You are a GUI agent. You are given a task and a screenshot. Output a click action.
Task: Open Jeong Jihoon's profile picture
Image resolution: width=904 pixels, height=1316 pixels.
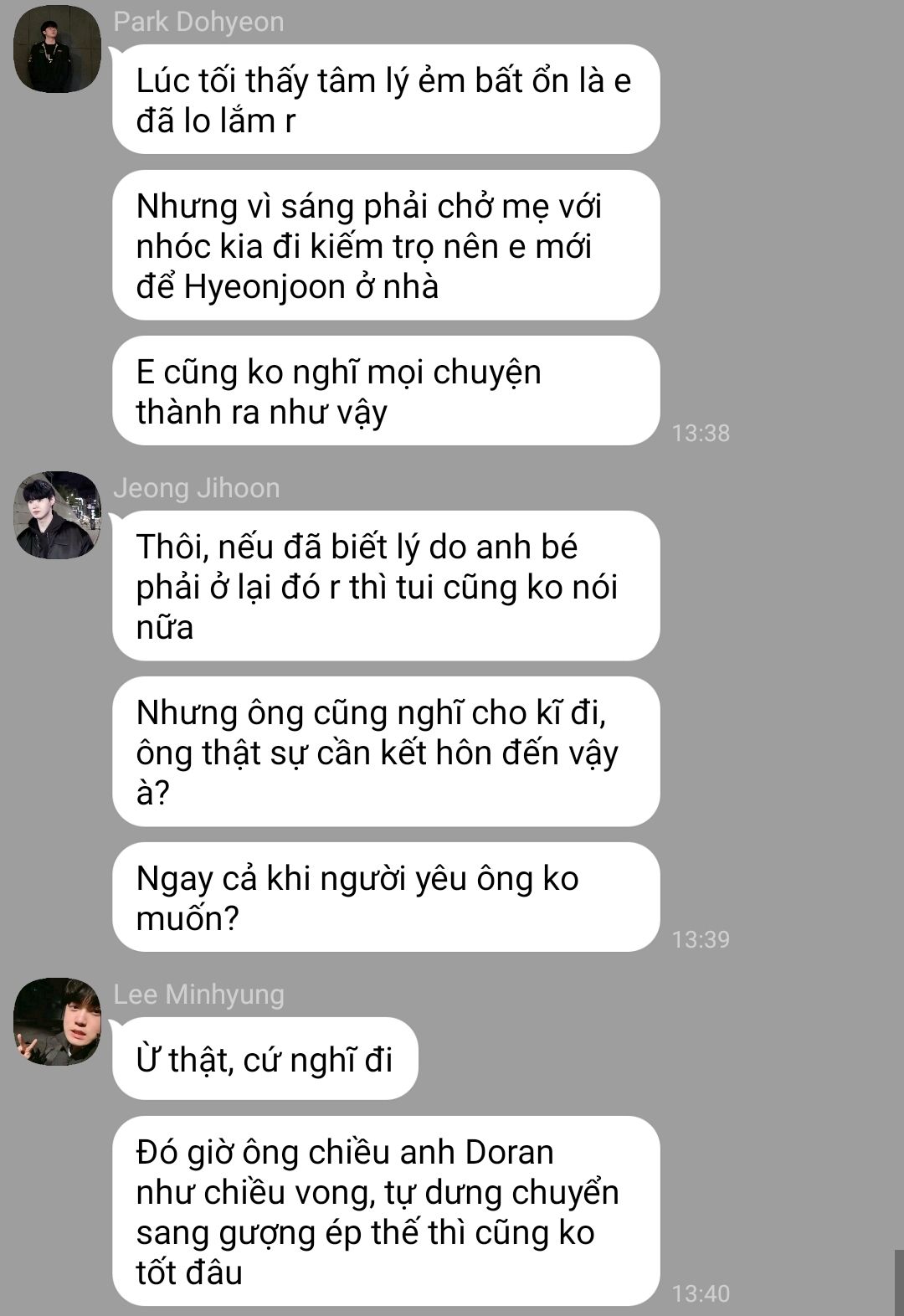point(57,515)
